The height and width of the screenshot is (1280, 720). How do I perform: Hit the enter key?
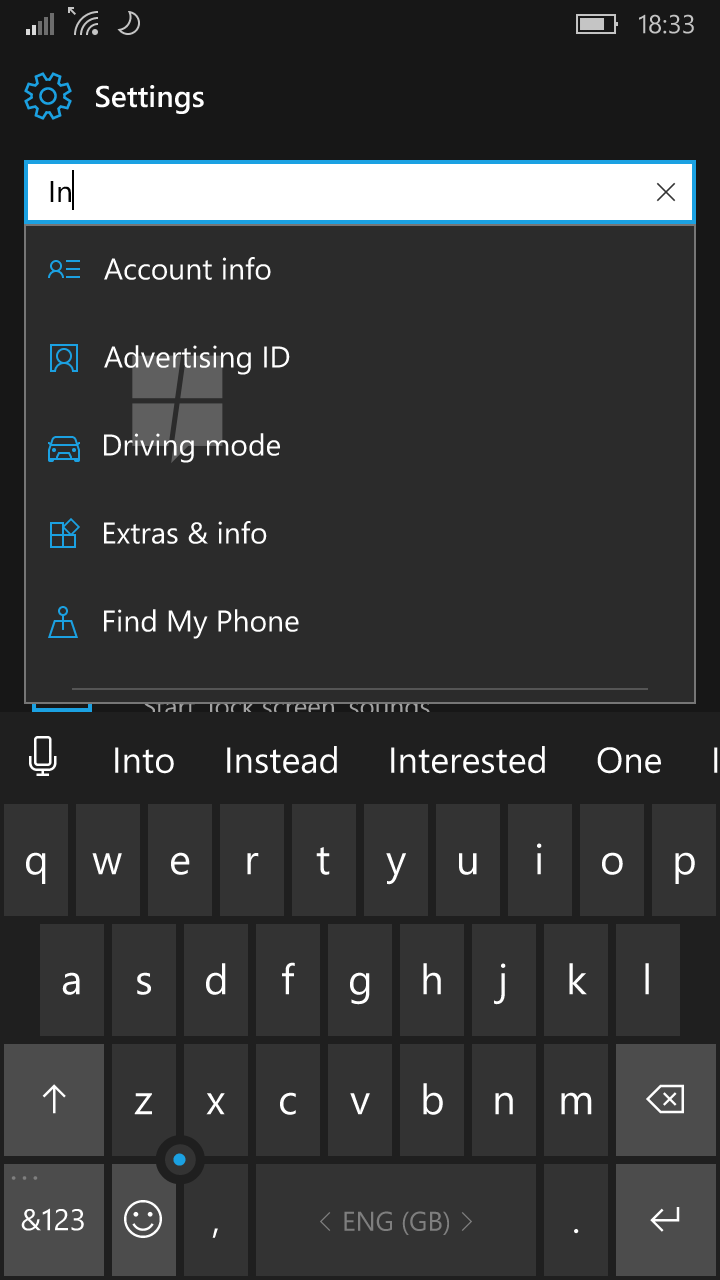665,1220
